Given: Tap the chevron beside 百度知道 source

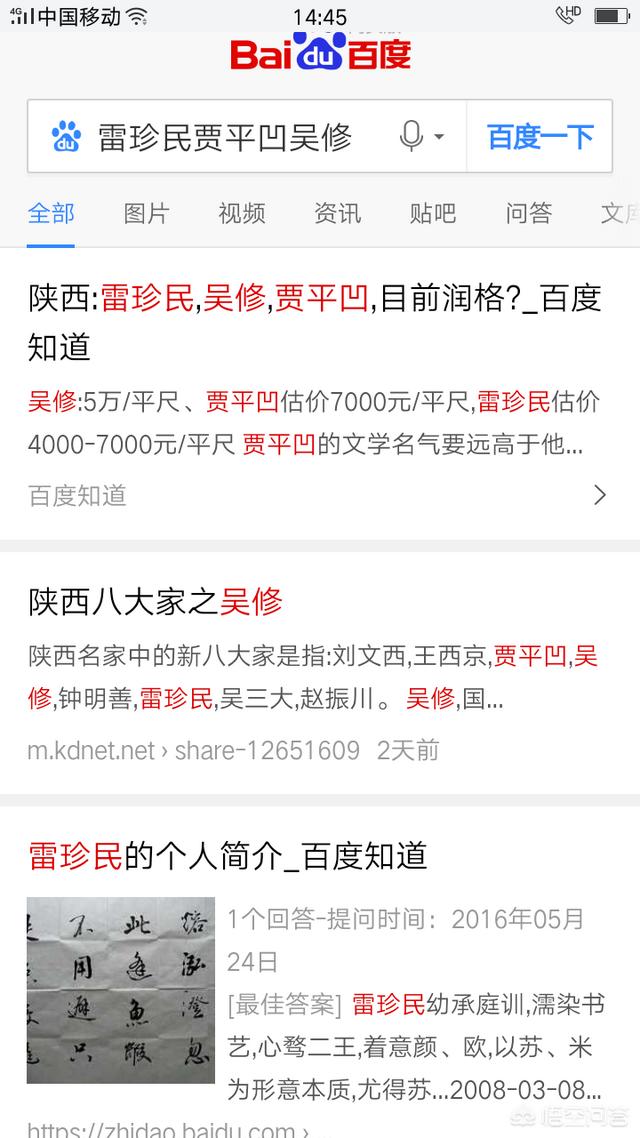Looking at the screenshot, I should pyautogui.click(x=600, y=495).
